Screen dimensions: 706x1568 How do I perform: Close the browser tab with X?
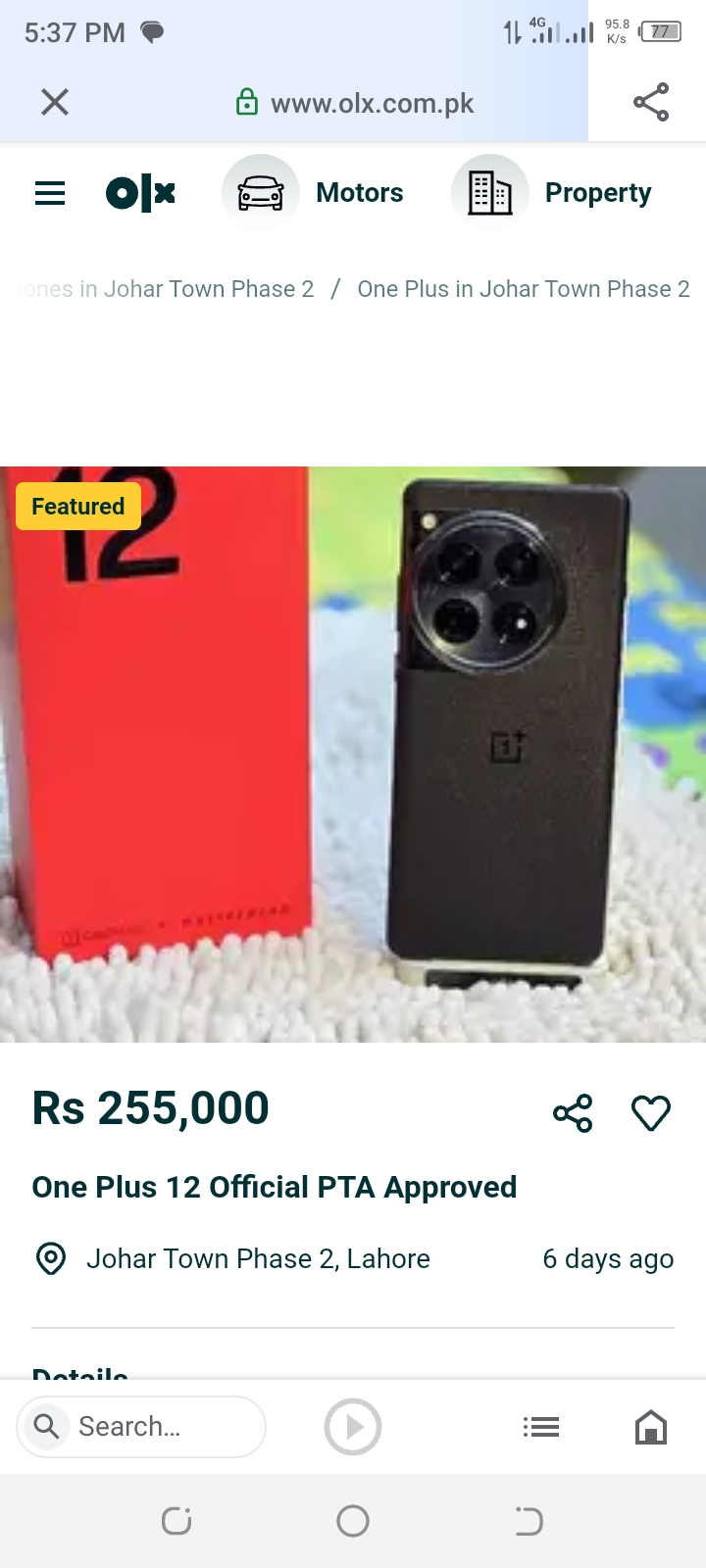click(55, 102)
